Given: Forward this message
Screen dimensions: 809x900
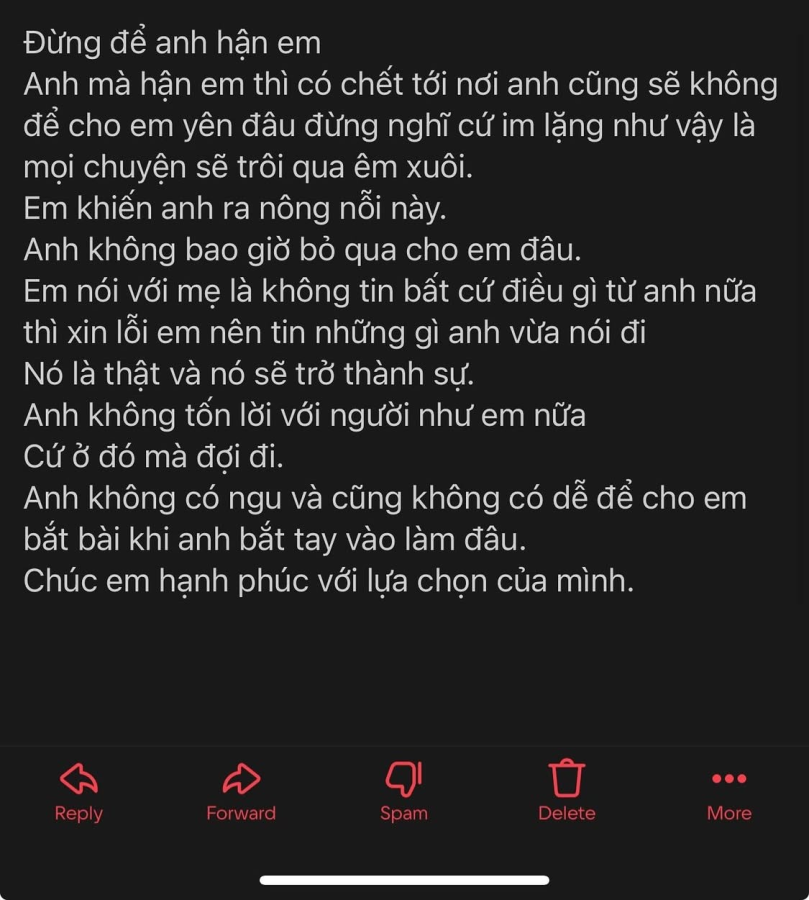Looking at the screenshot, I should coord(241,791).
